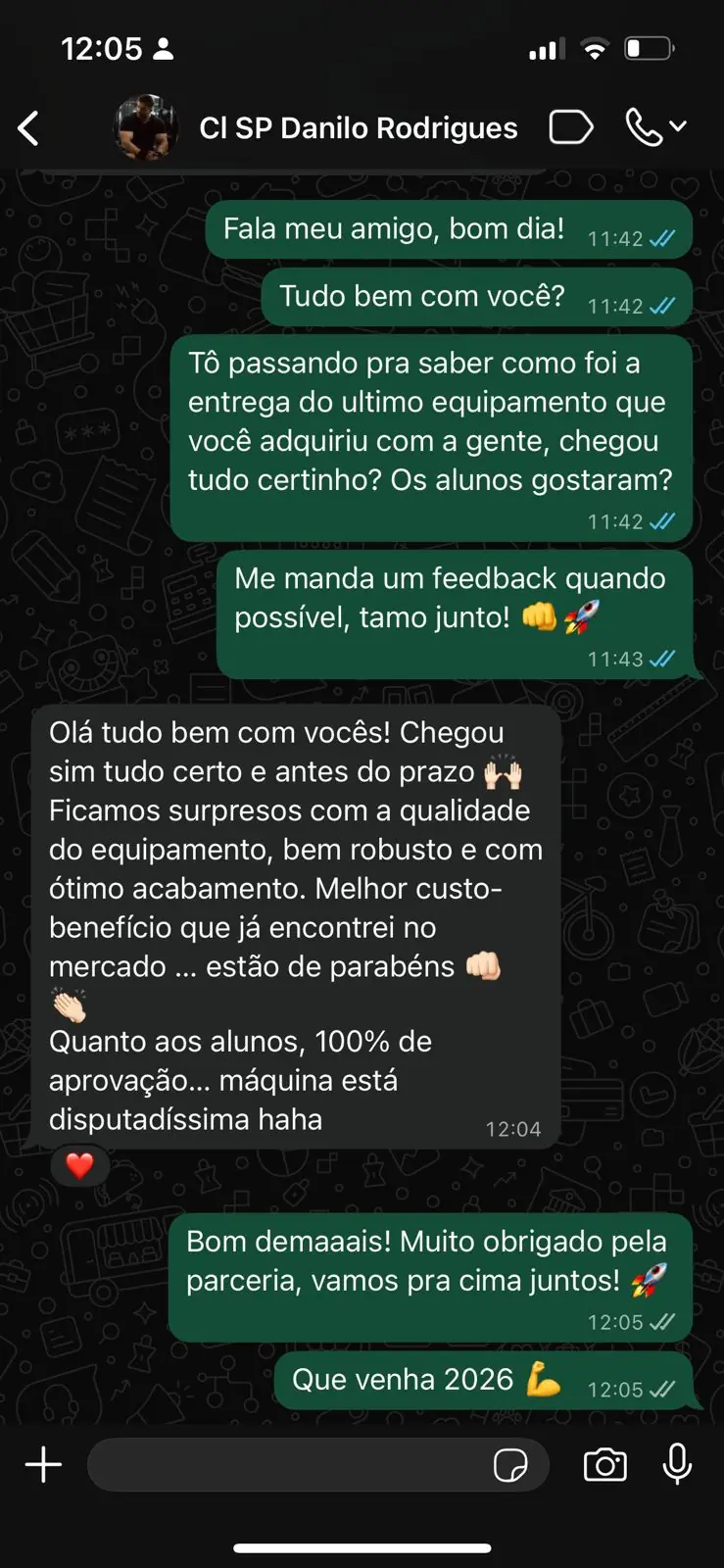Tap the red heart reaction on the message
This screenshot has height=1568, width=724.
(79, 1166)
